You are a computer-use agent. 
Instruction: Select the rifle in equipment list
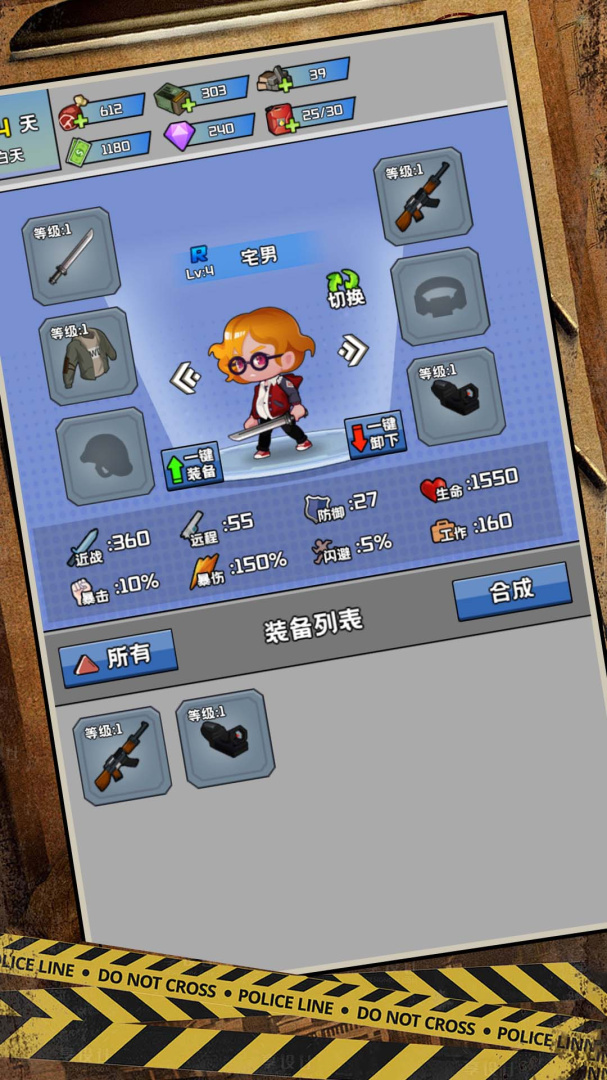(x=123, y=755)
